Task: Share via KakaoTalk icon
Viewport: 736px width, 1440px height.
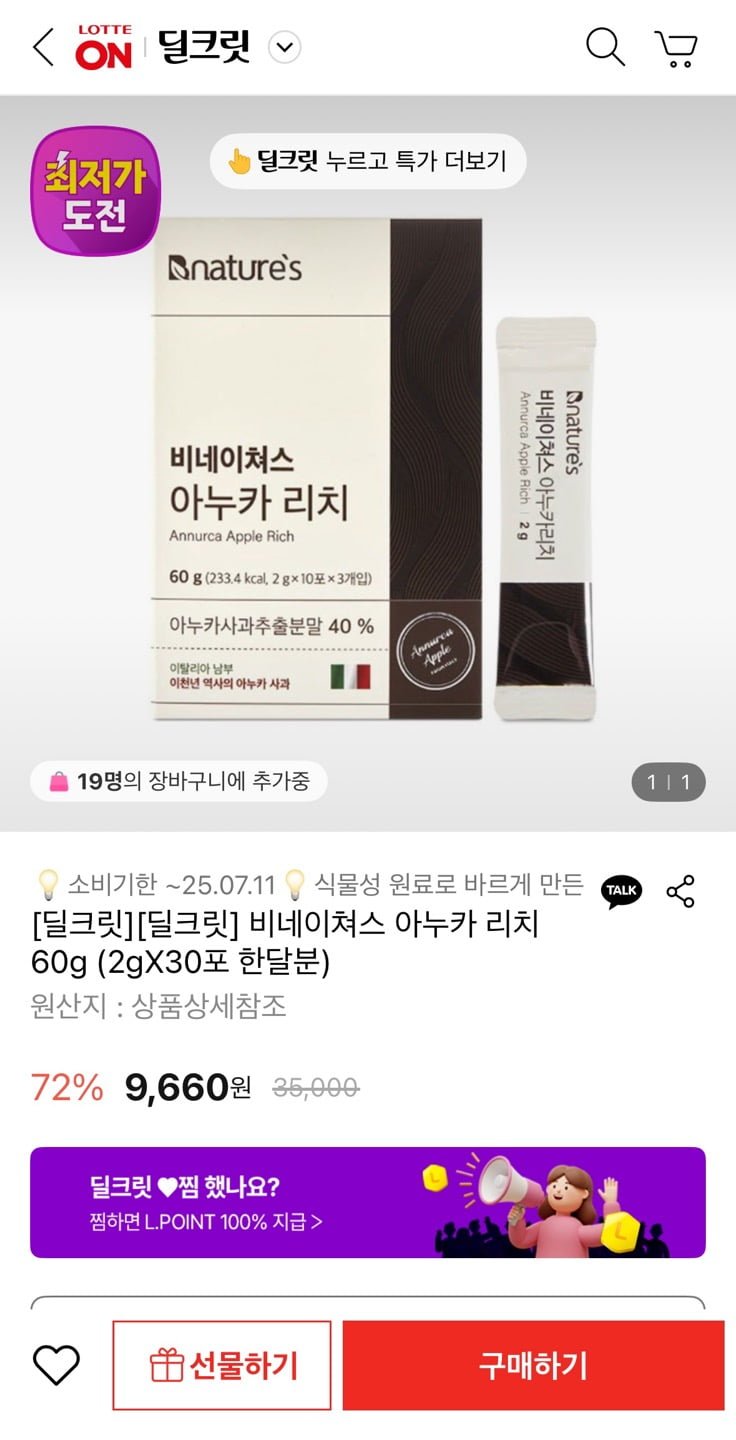Action: pos(621,891)
